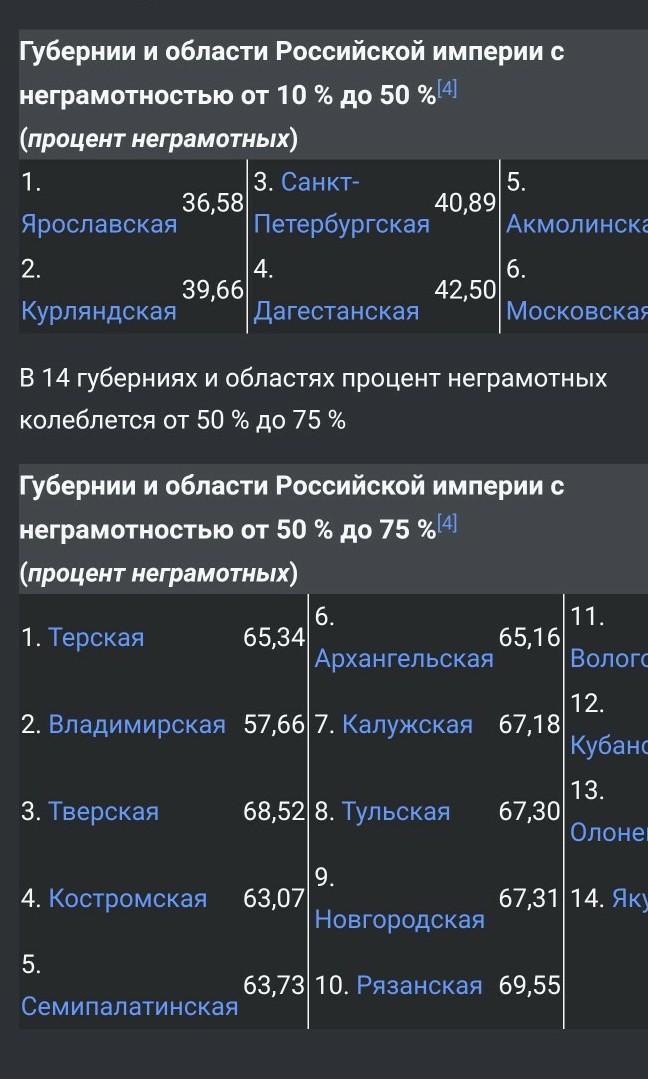Viewport: 648px width, 1079px height.
Task: Follow the Архангельская province link
Action: (404, 659)
